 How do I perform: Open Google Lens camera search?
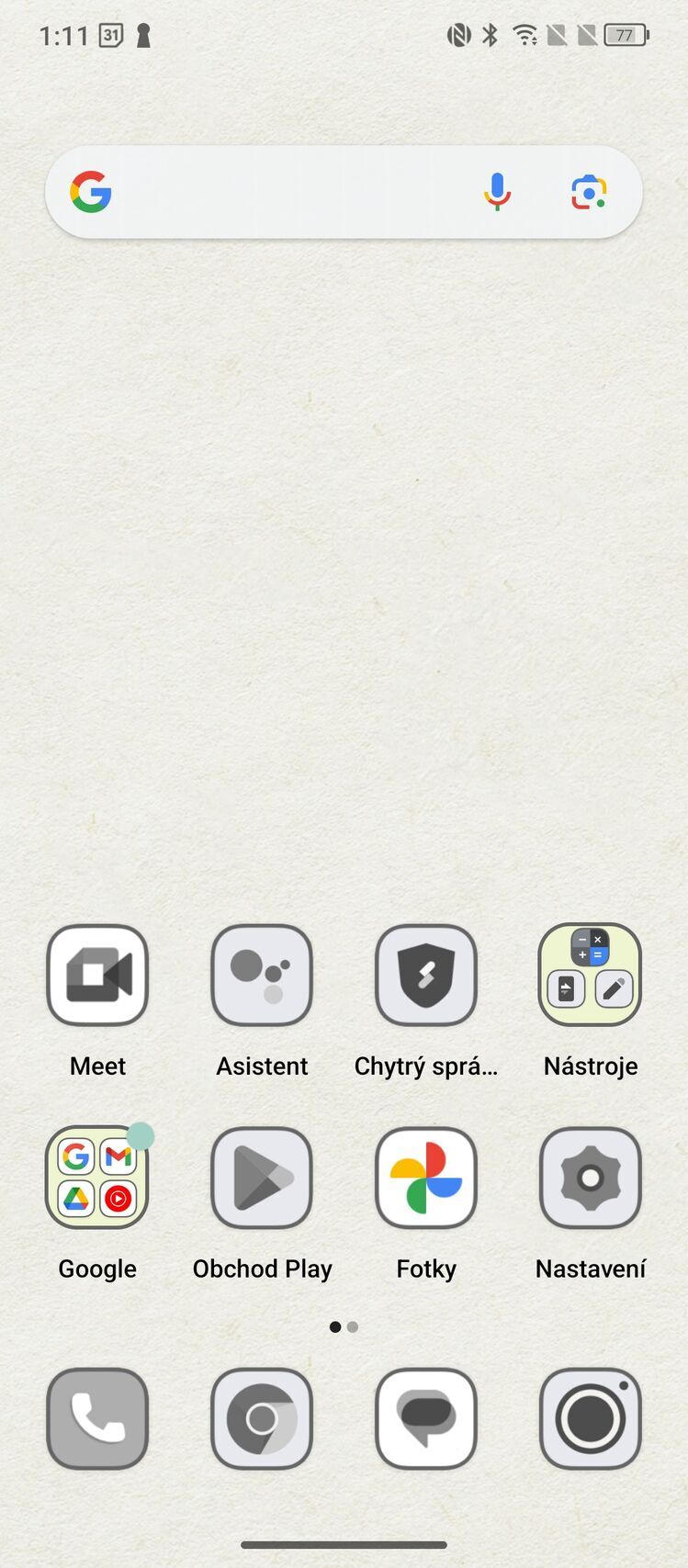pyautogui.click(x=588, y=192)
